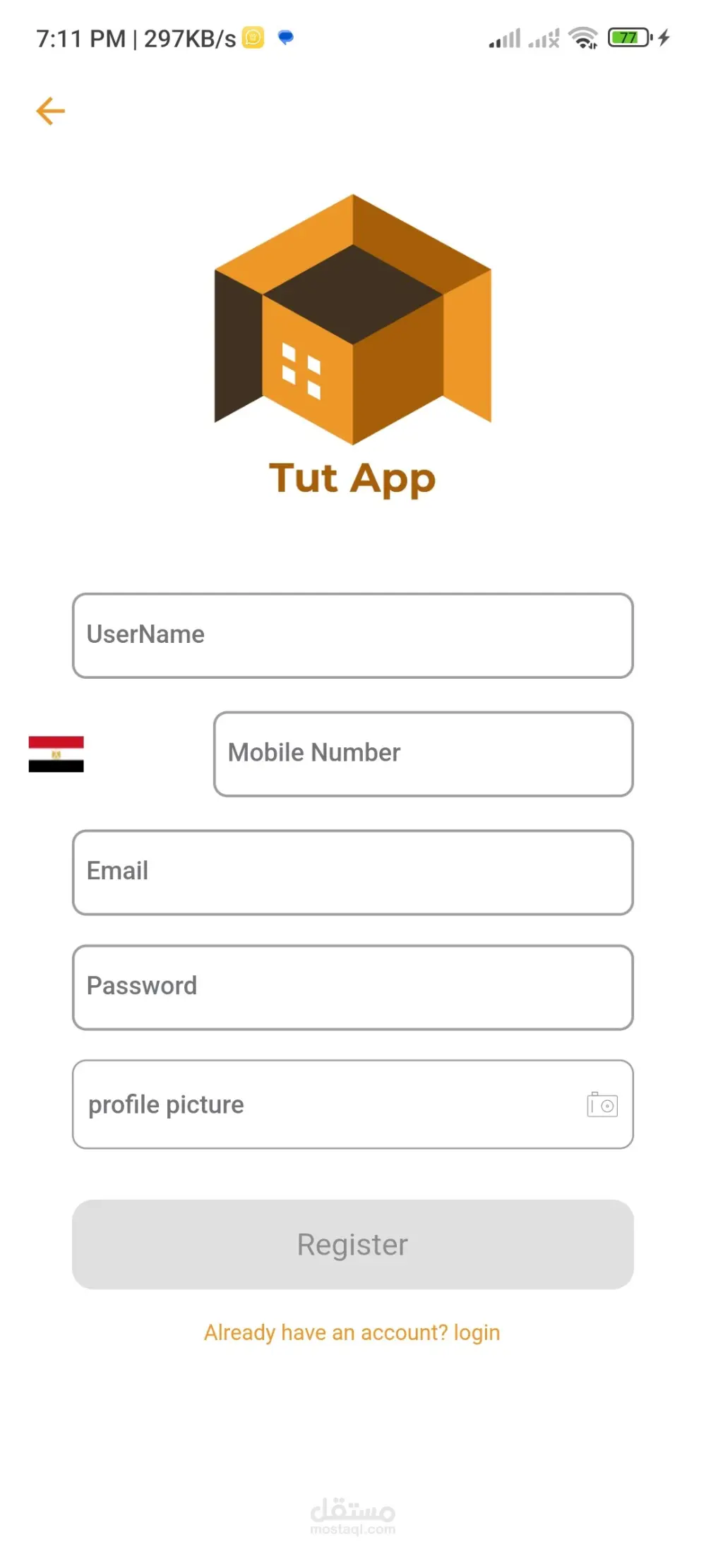Click the lightbulb icon in status bar
This screenshot has width=706, height=1568.
252,36
